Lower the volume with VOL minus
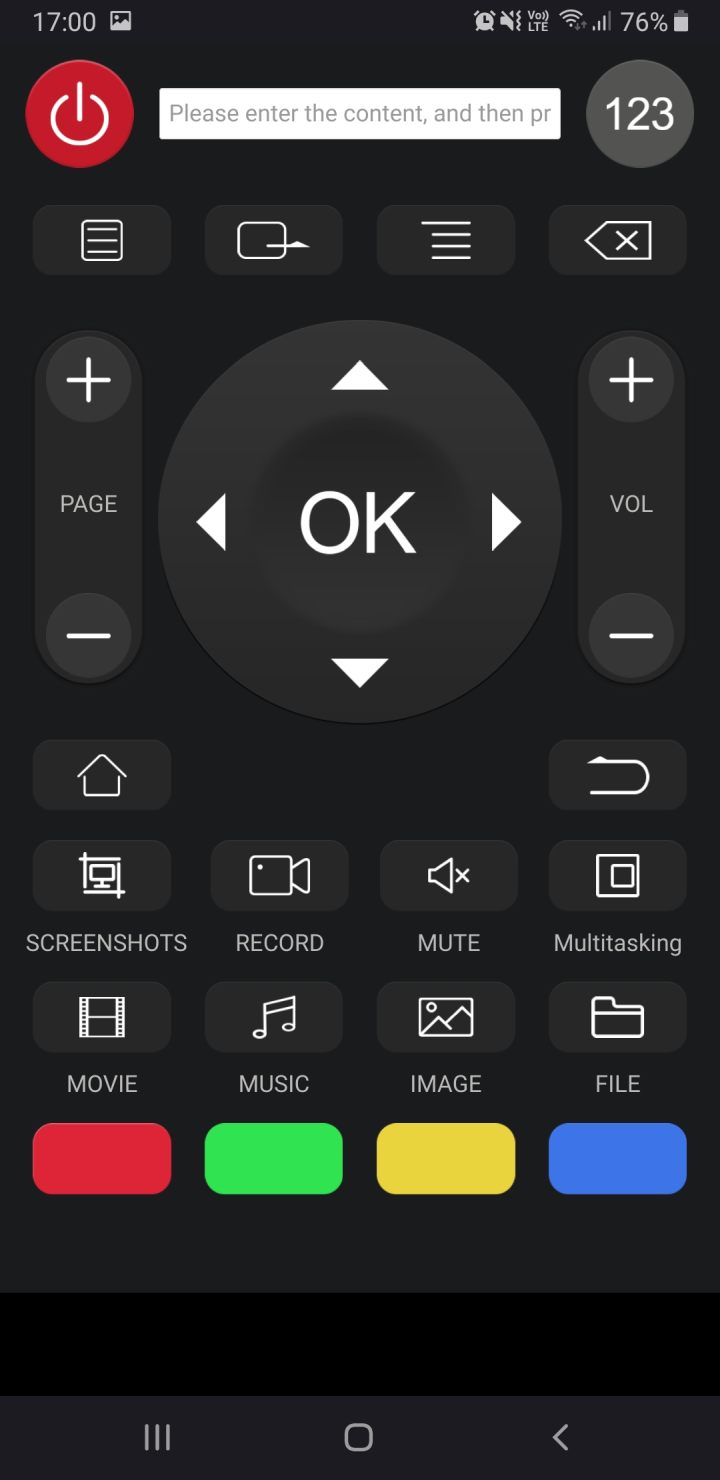Viewport: 720px width, 1480px height. (631, 636)
